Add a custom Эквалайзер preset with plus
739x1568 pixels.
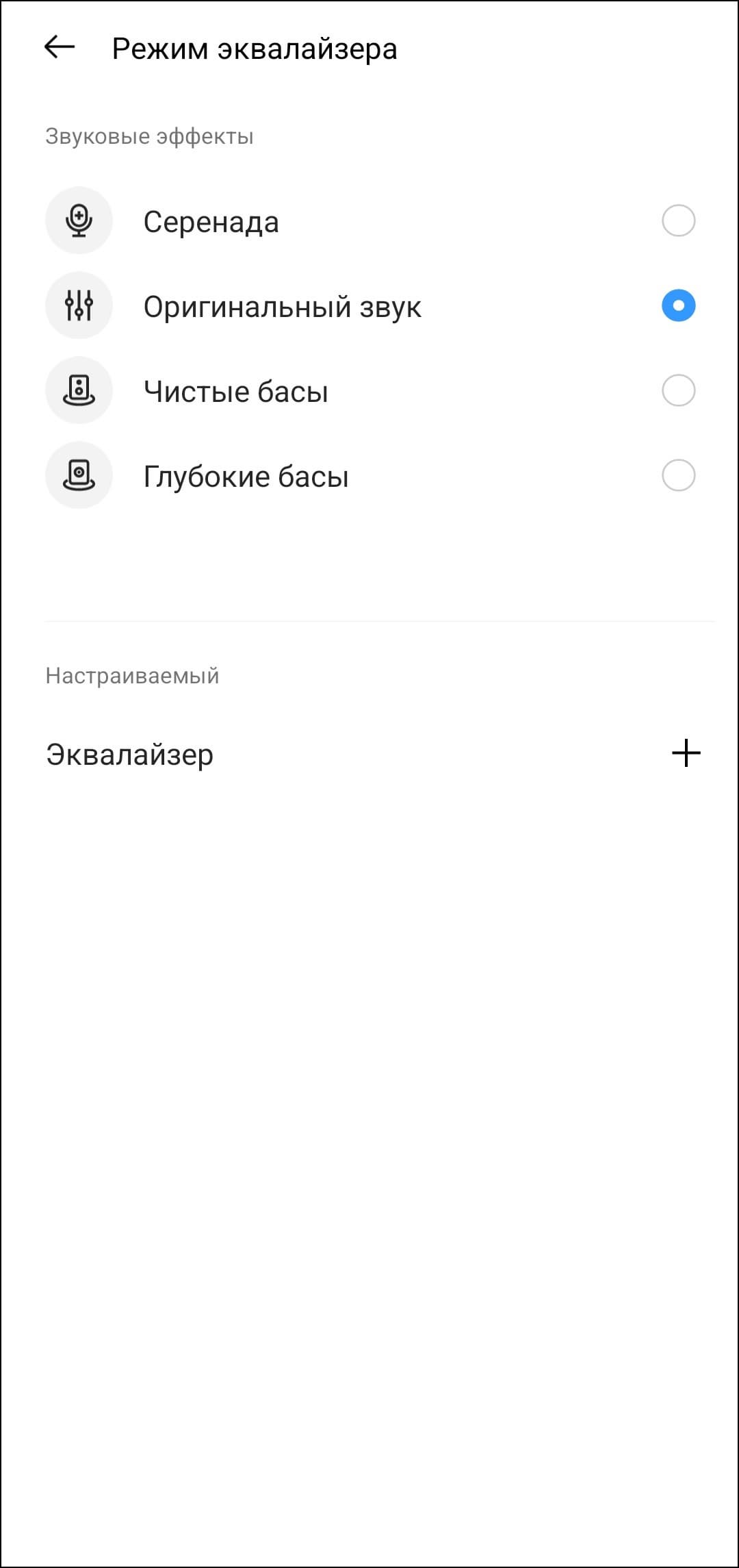(x=686, y=753)
